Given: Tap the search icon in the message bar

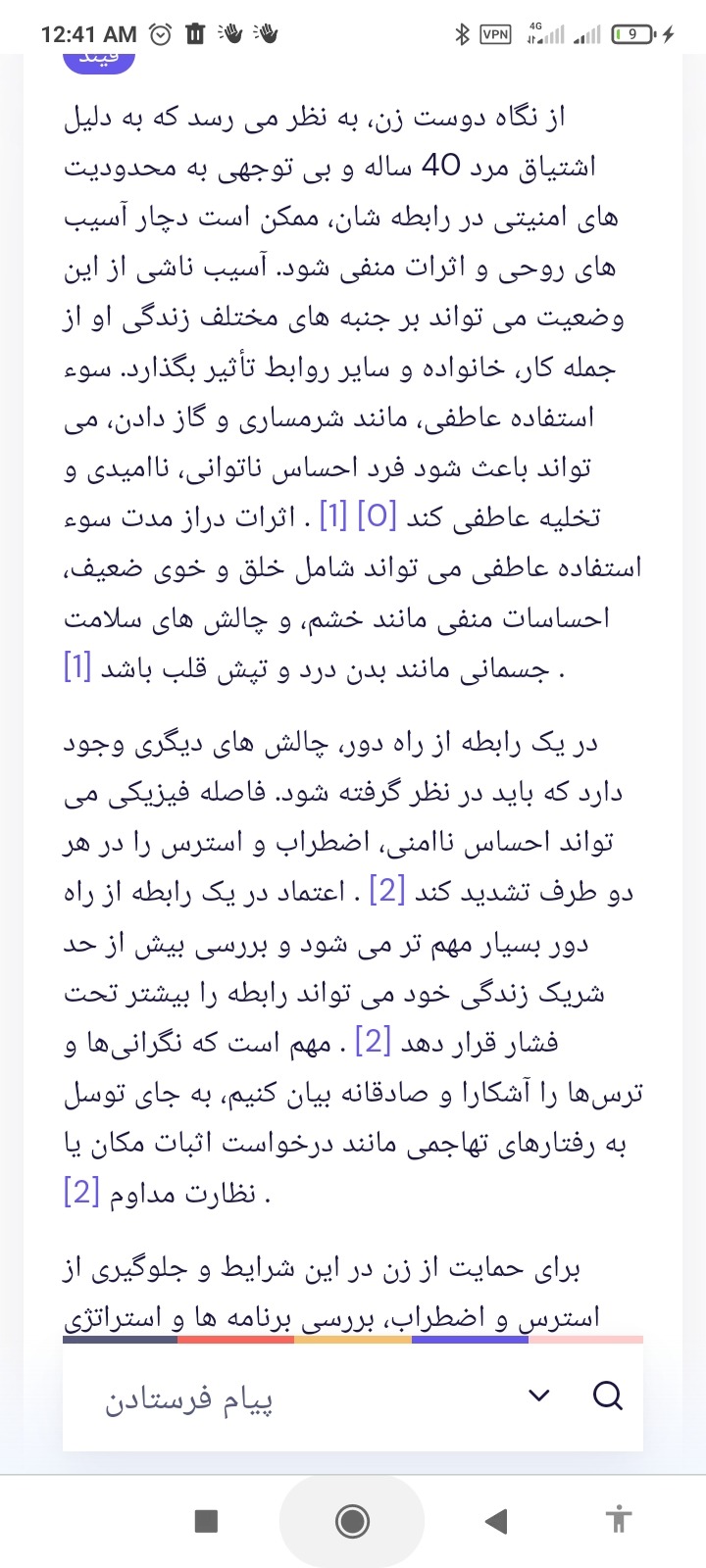Looking at the screenshot, I should click(x=608, y=1396).
